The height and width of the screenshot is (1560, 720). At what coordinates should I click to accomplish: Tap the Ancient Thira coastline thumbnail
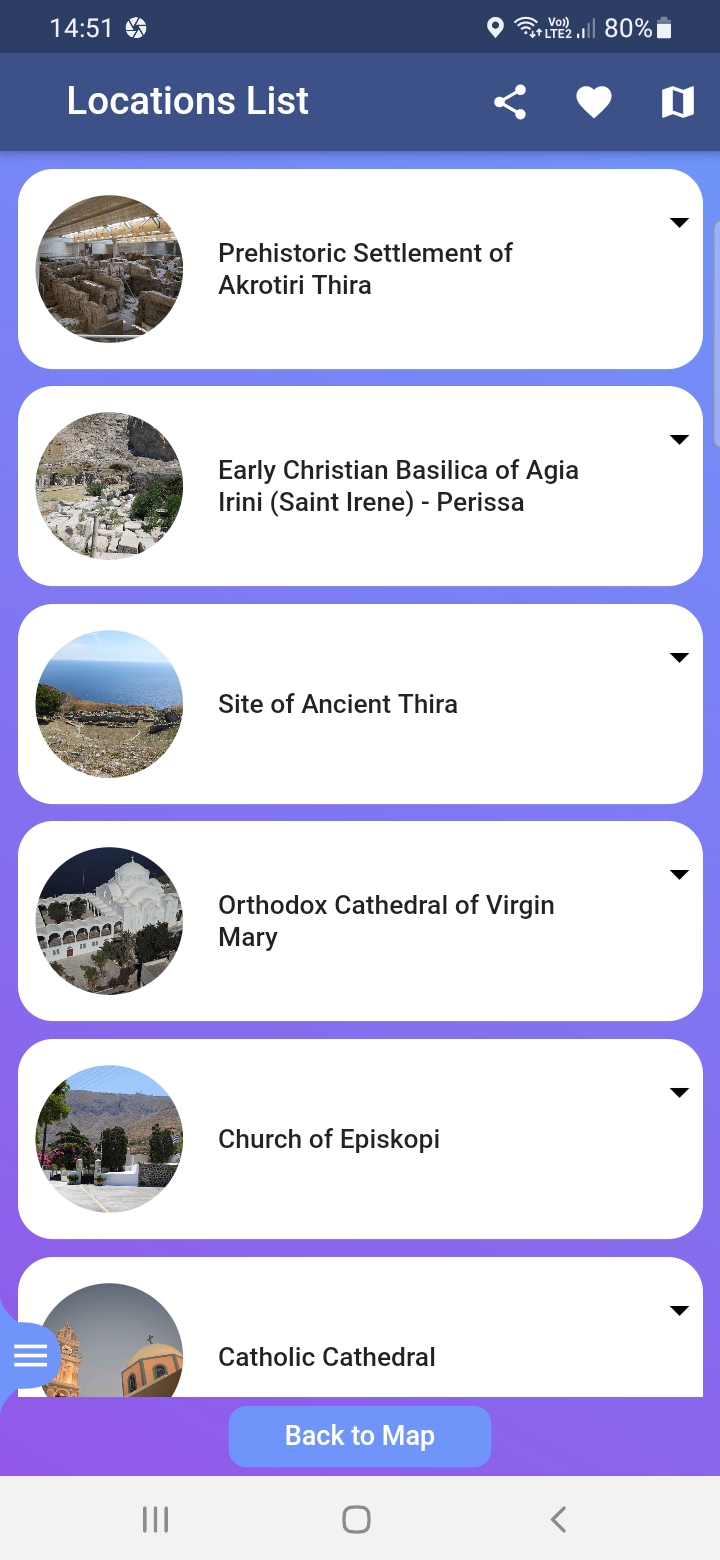109,704
